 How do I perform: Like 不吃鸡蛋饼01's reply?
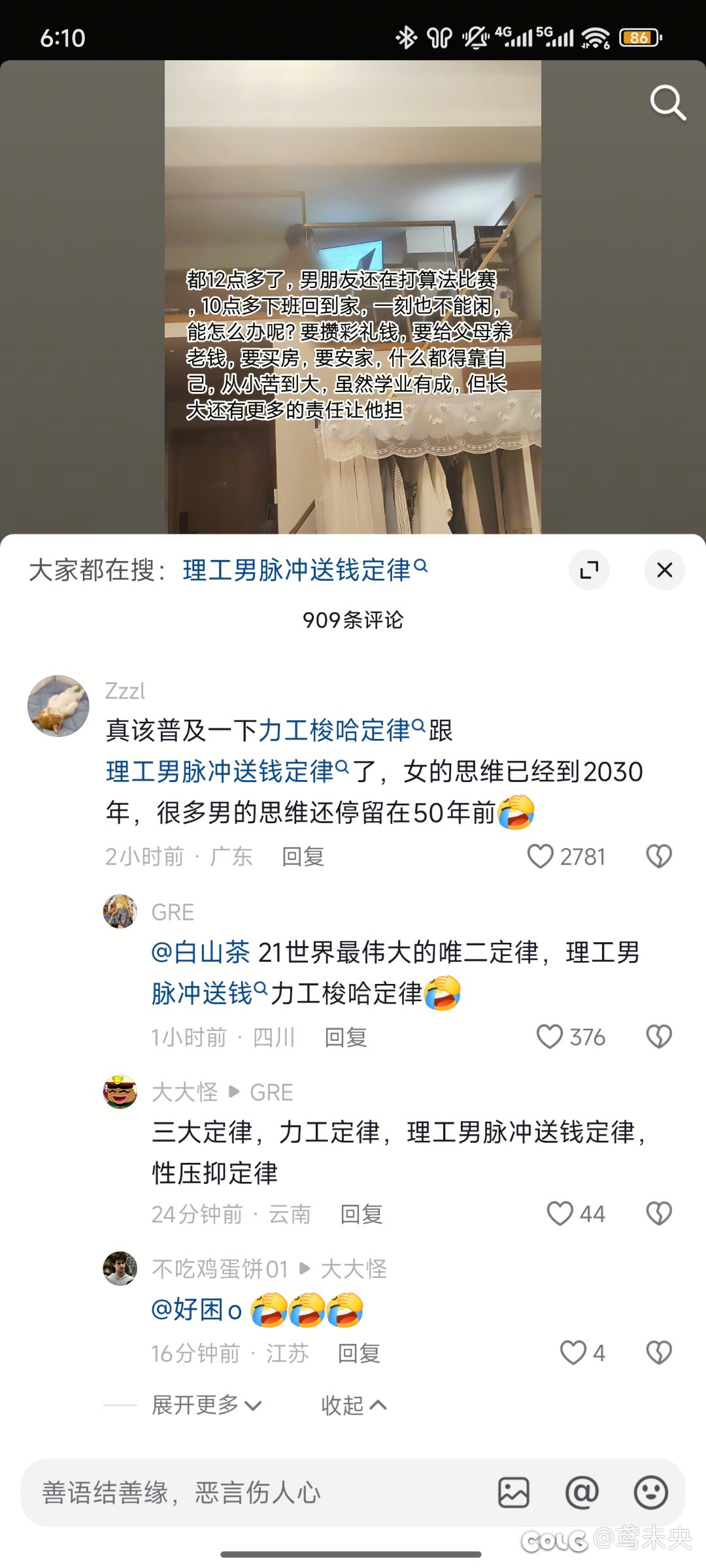pos(582,1353)
